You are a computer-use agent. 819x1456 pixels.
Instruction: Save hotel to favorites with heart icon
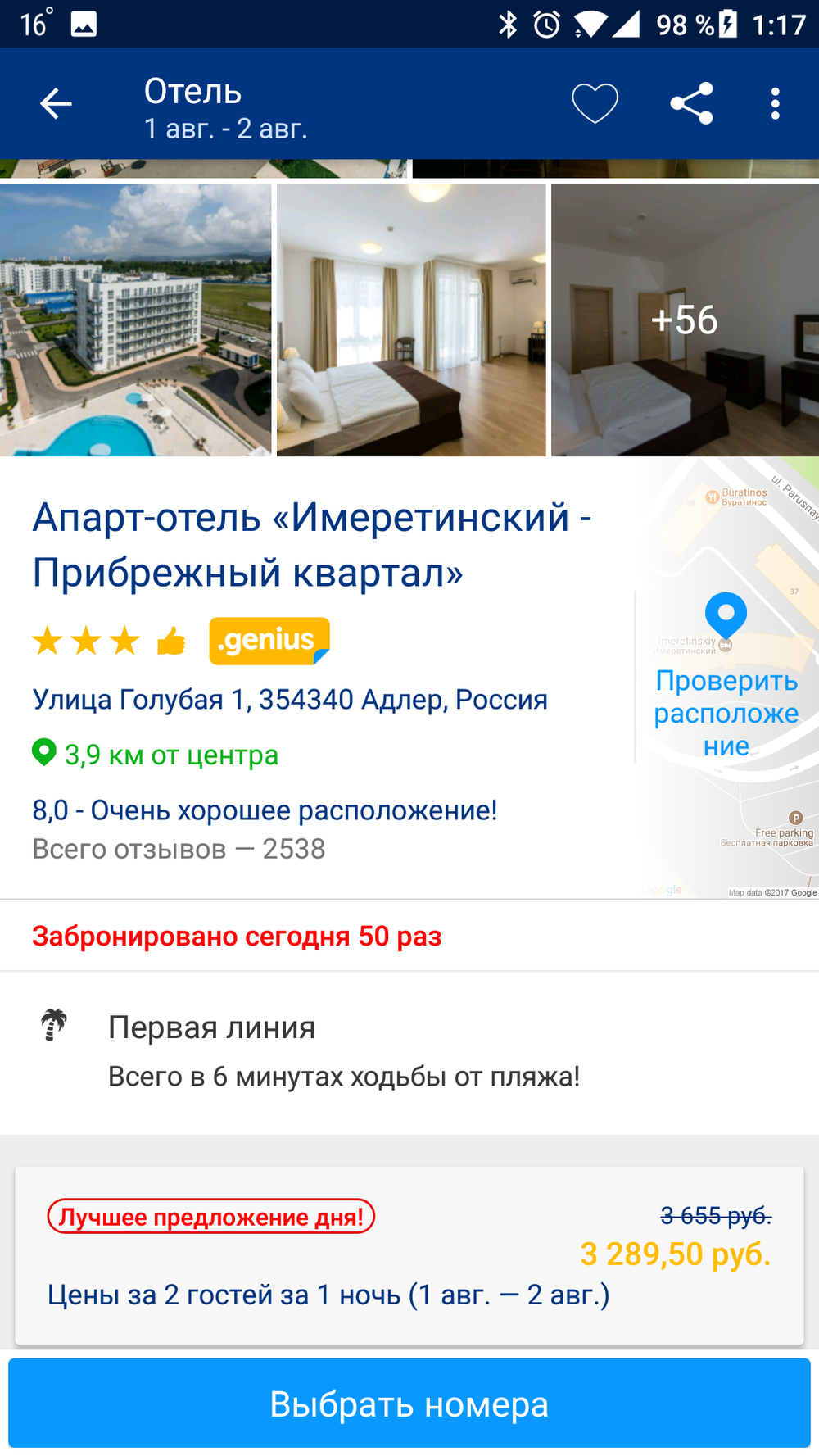595,104
